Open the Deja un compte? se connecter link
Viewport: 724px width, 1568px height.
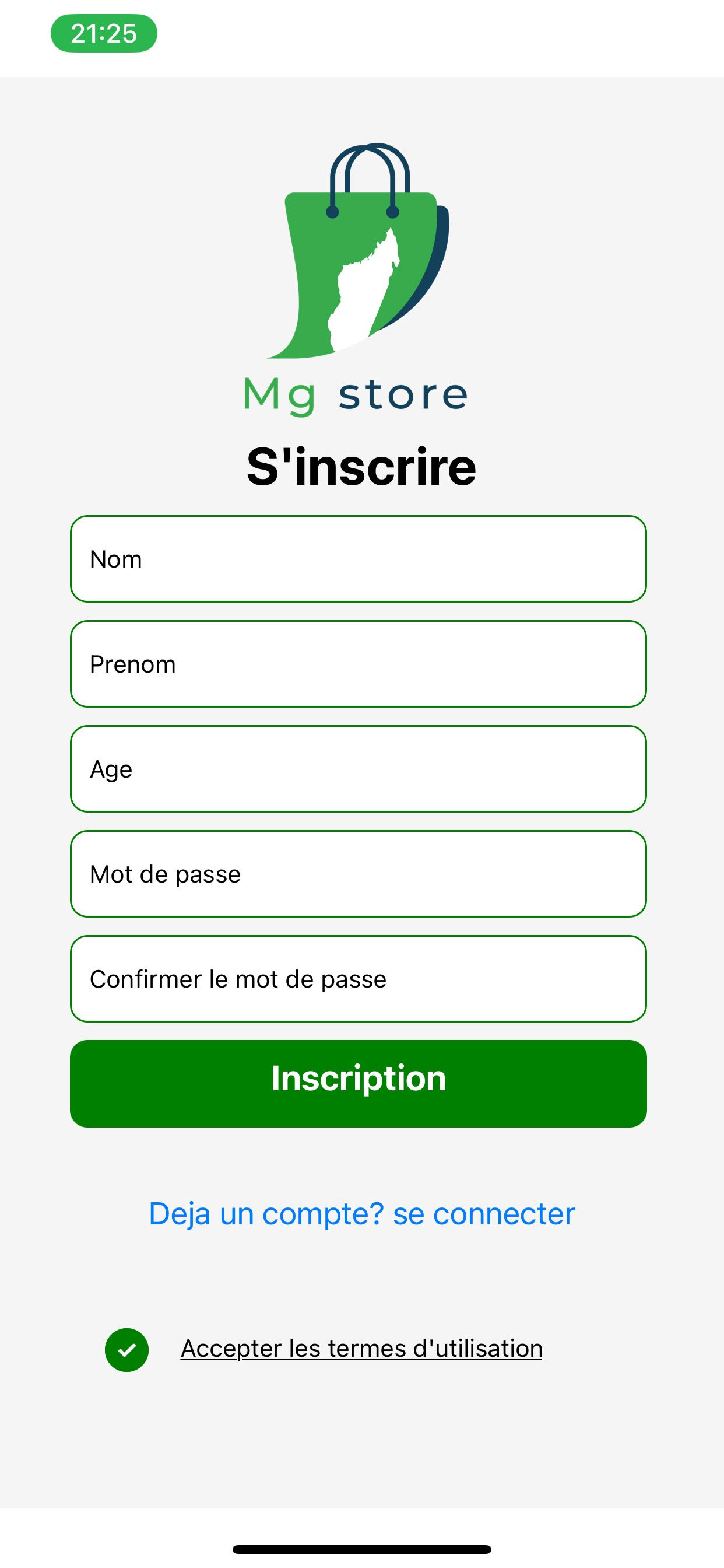[x=361, y=1213]
